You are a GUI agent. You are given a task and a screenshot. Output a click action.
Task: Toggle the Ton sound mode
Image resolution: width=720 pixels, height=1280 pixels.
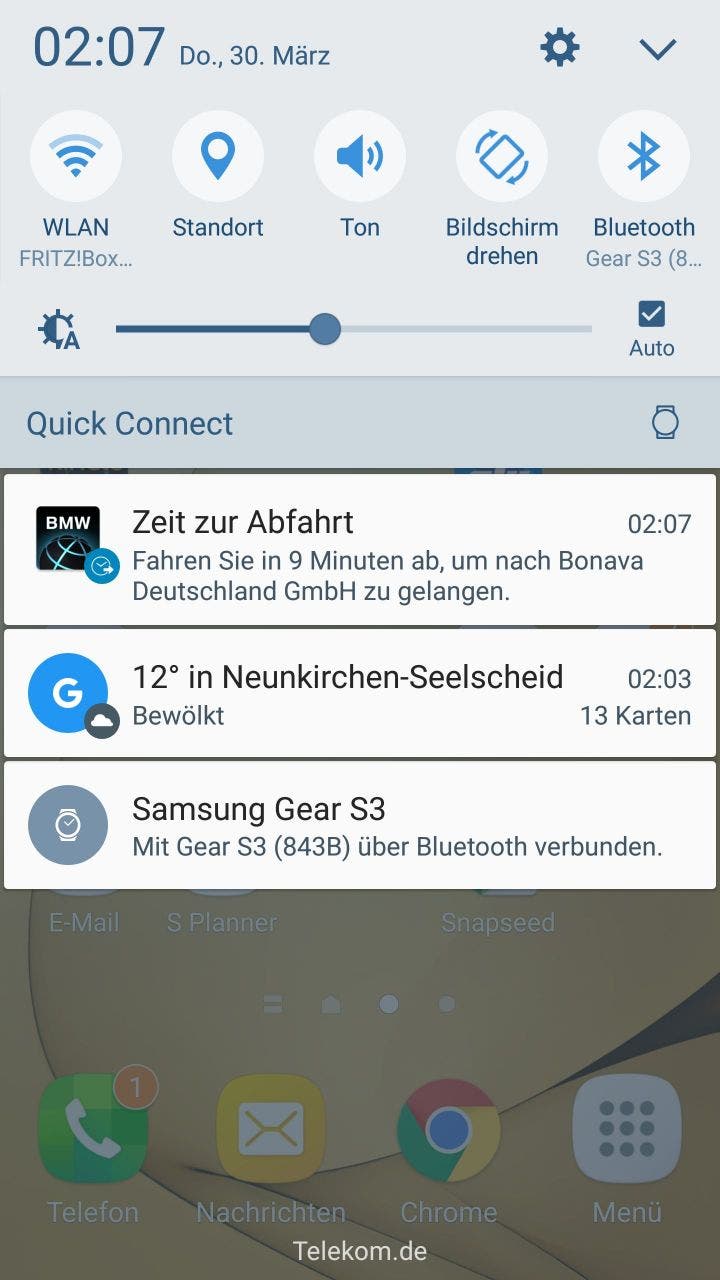(x=360, y=156)
